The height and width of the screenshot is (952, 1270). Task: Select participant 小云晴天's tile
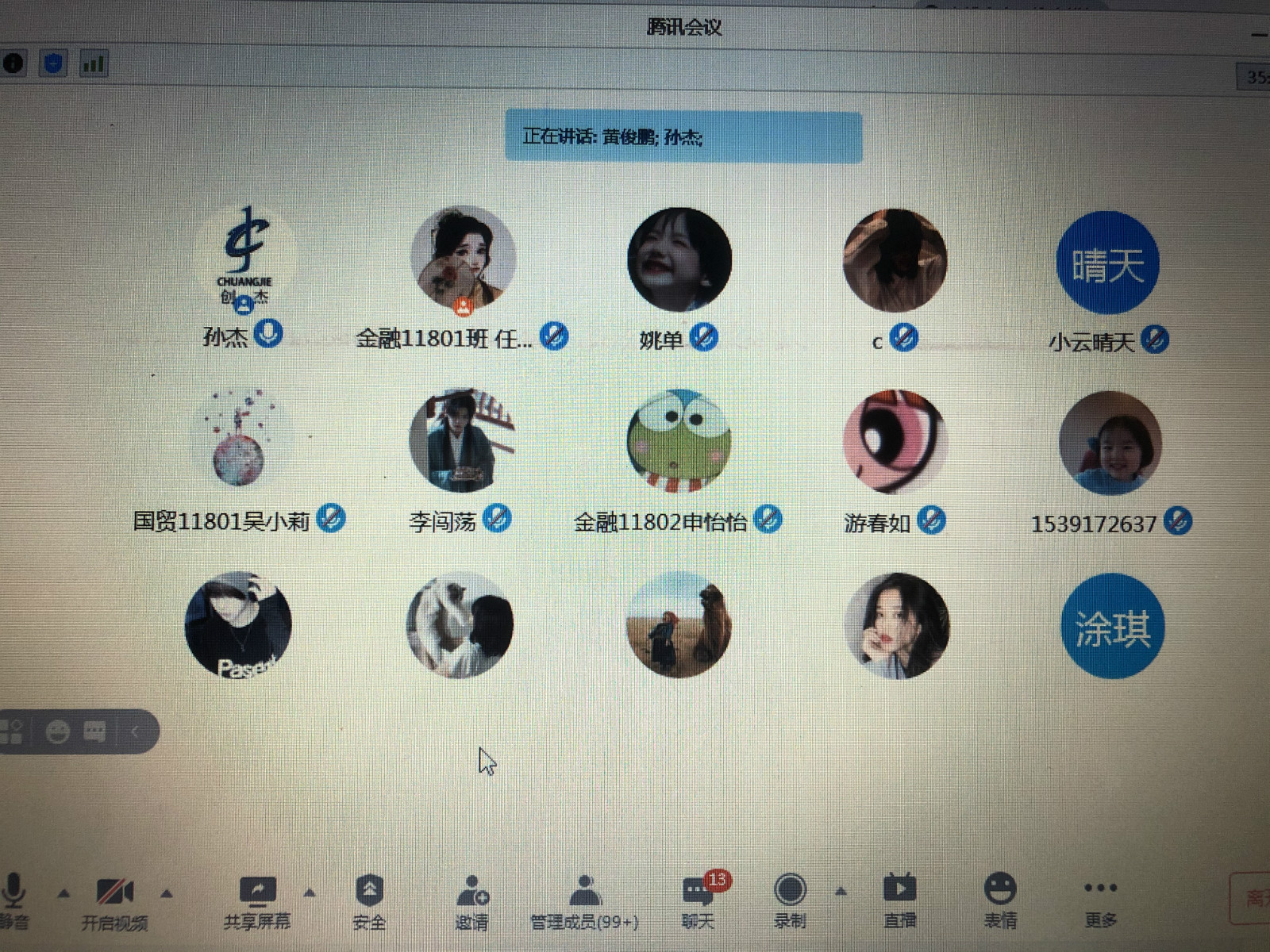tap(1107, 263)
